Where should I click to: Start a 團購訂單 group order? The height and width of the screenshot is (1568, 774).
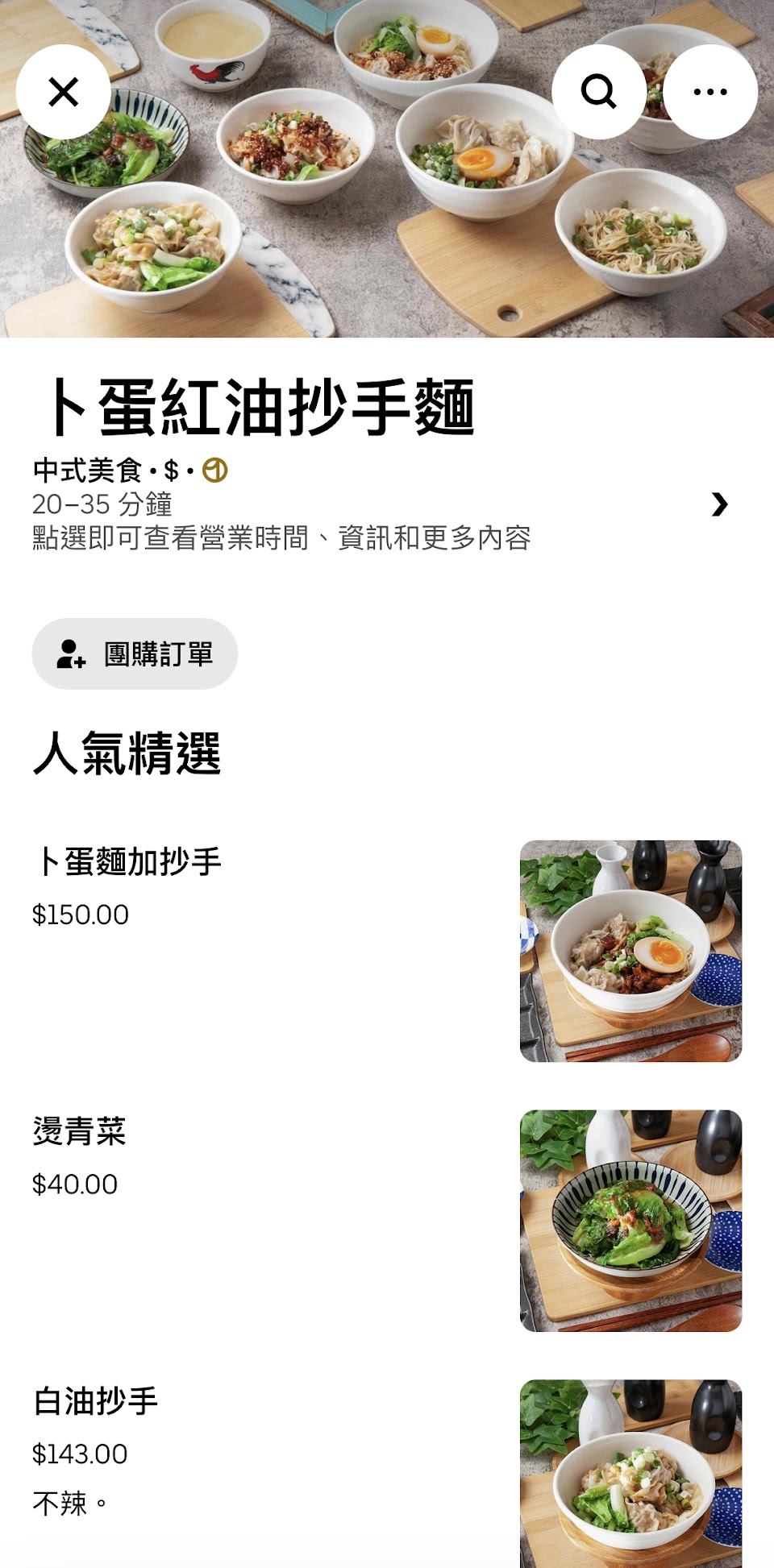[135, 653]
